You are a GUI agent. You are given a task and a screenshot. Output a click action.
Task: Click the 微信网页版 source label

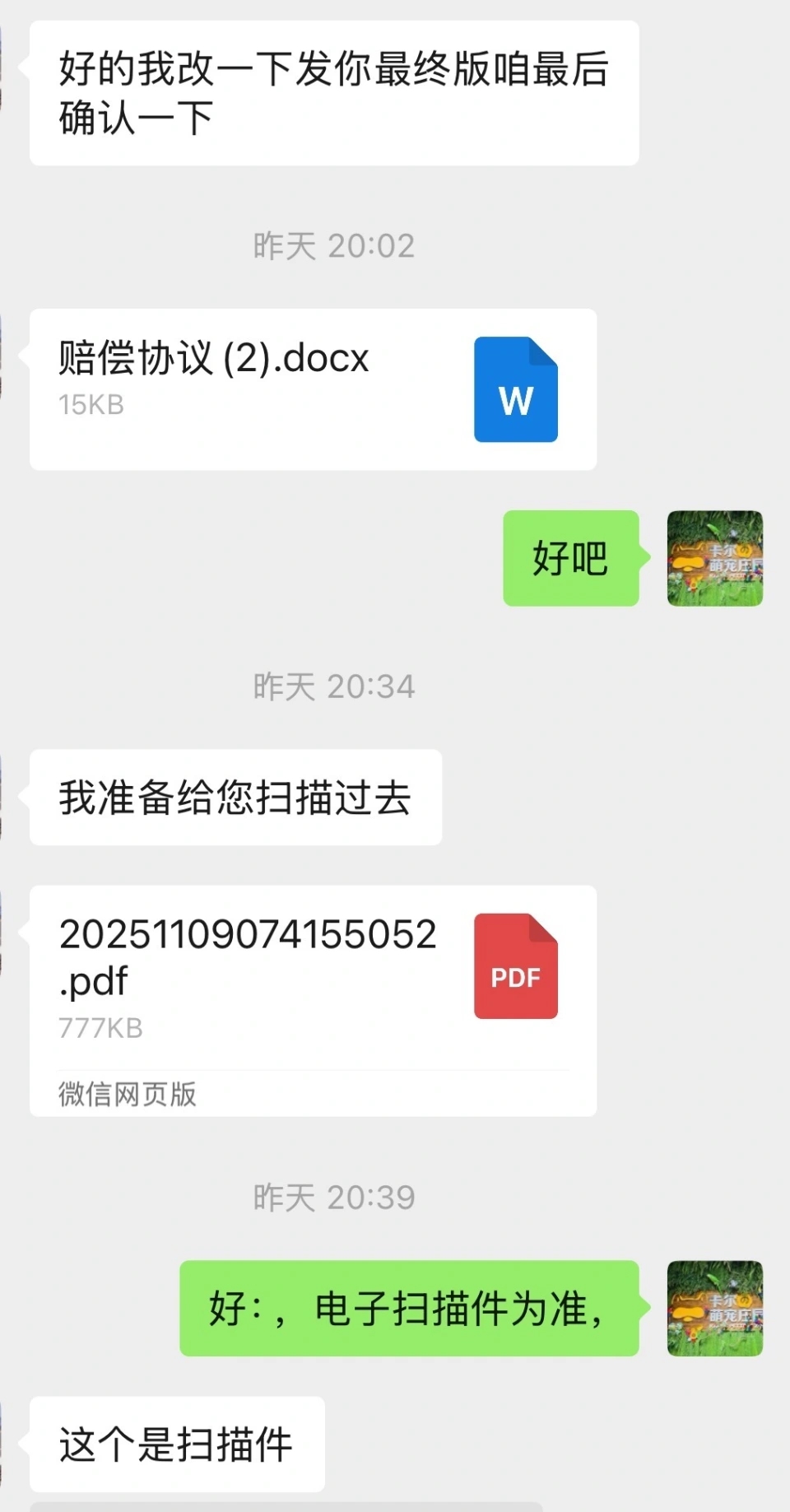[x=127, y=1095]
